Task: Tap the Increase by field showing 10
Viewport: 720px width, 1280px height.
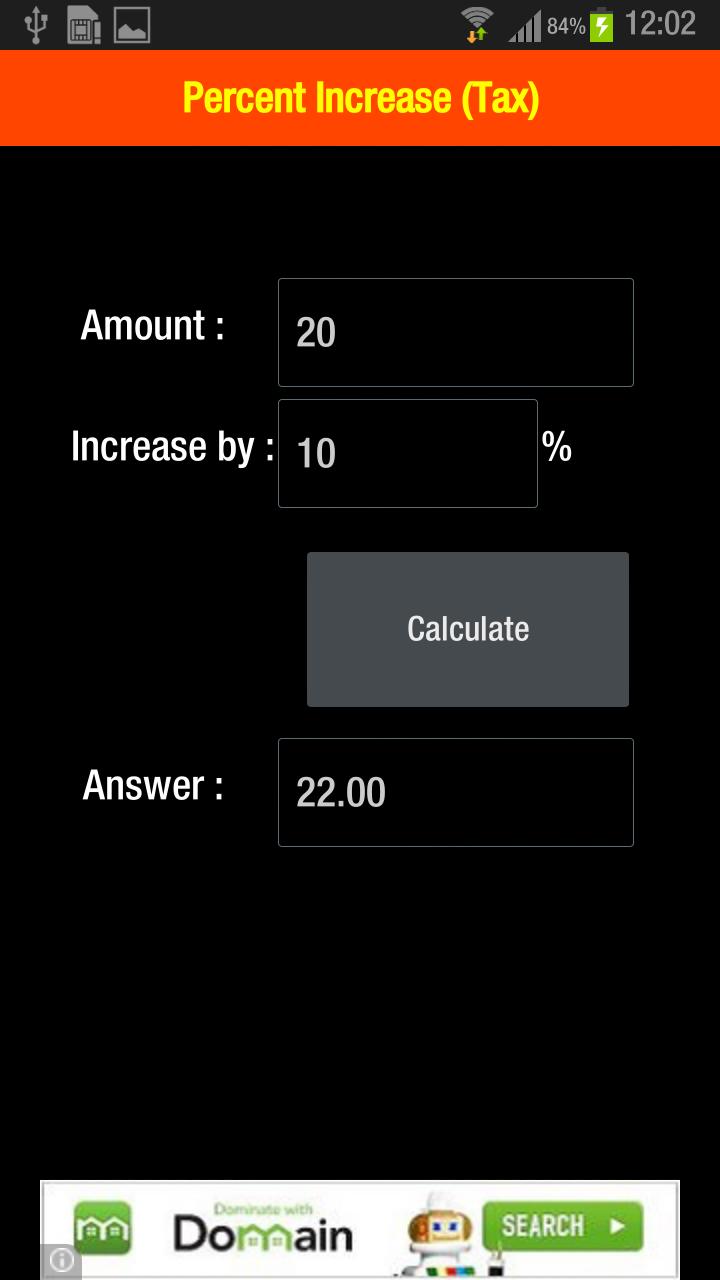Action: coord(407,452)
